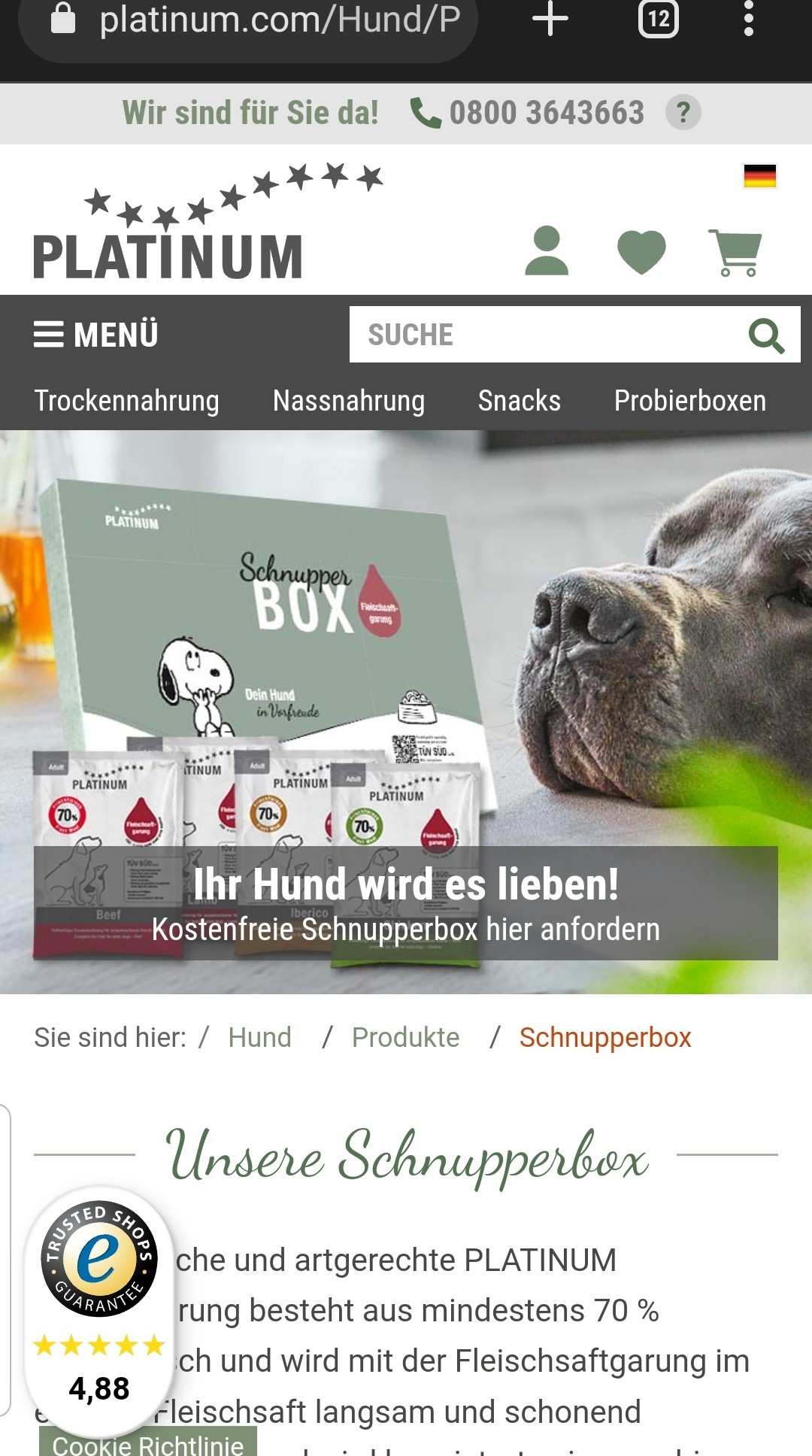Open the tab switcher showing 12
The image size is (812, 1456).
[659, 19]
